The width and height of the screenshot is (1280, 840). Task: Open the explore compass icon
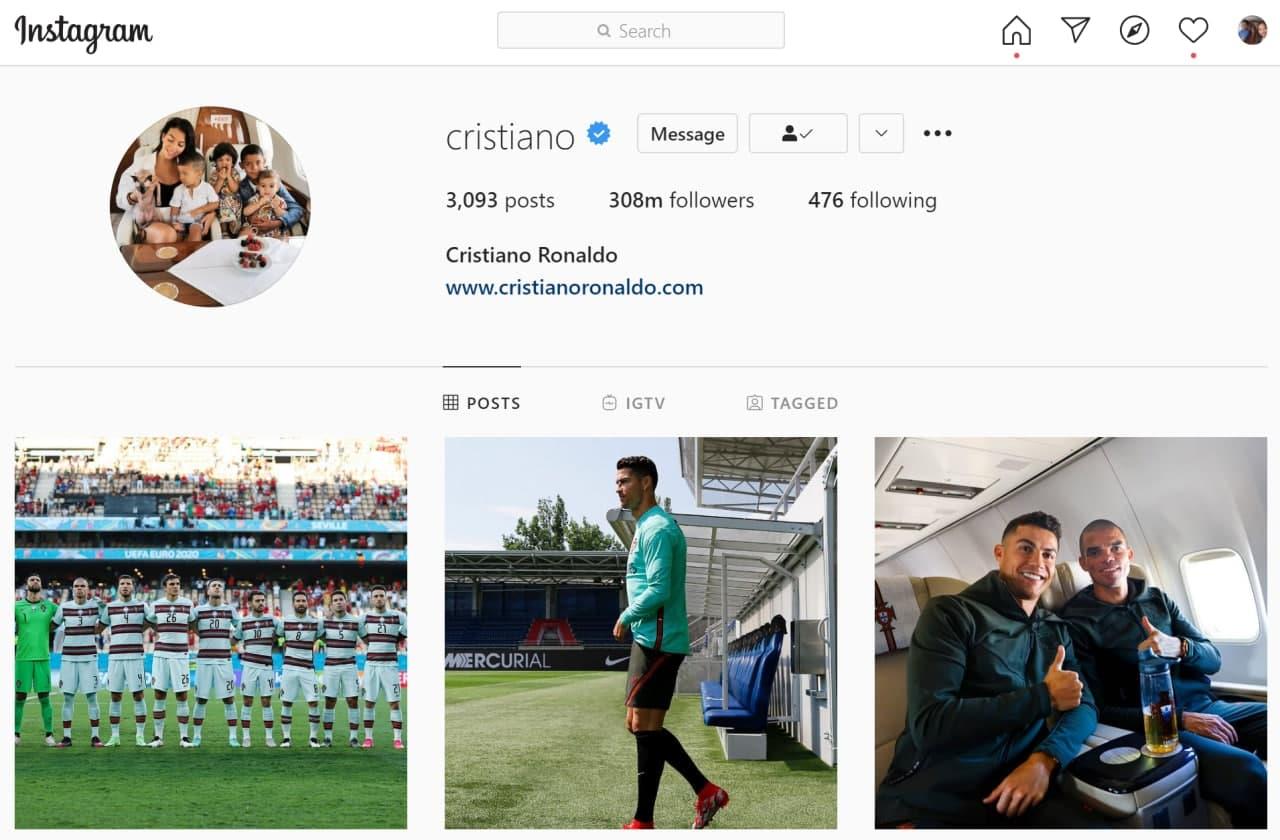(1134, 31)
